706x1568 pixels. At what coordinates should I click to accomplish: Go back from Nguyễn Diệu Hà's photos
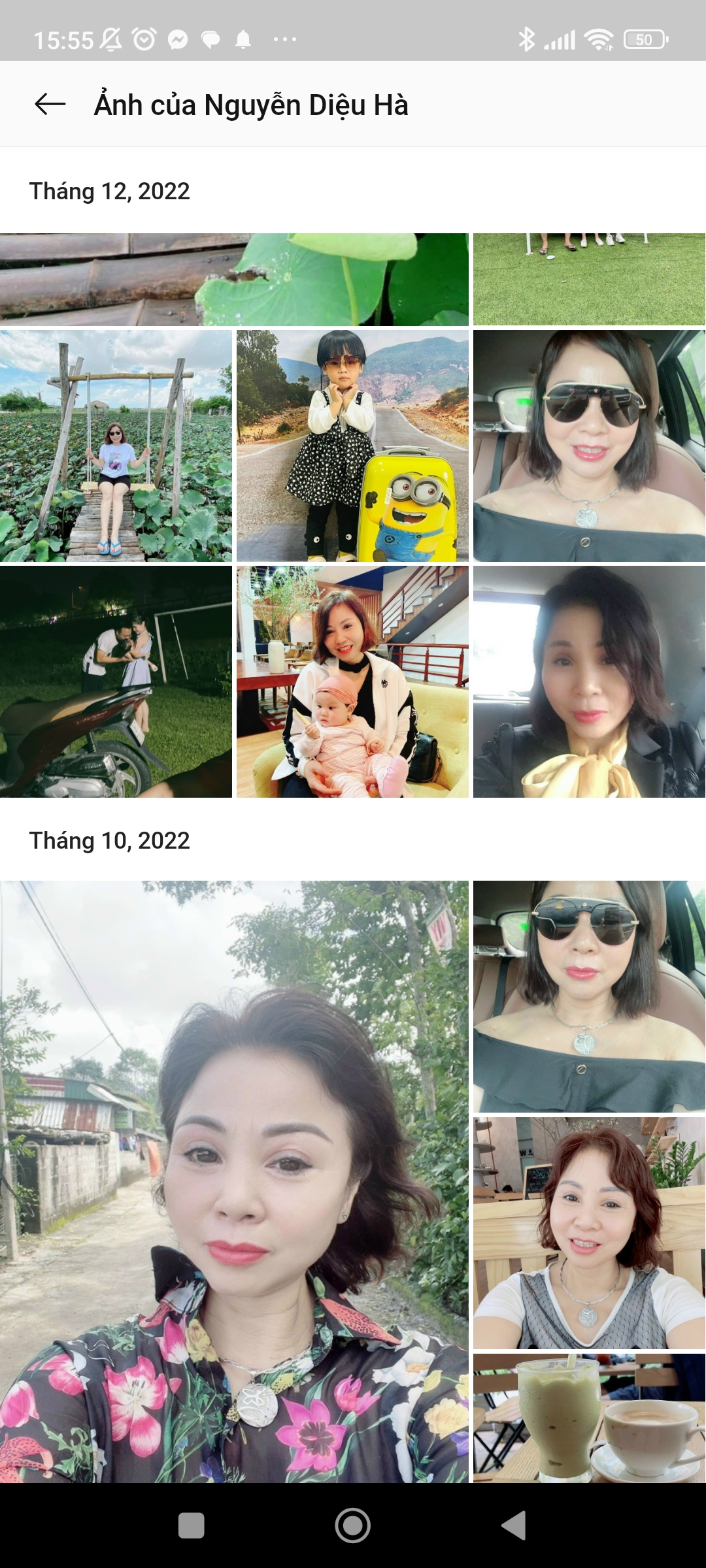pos(50,104)
